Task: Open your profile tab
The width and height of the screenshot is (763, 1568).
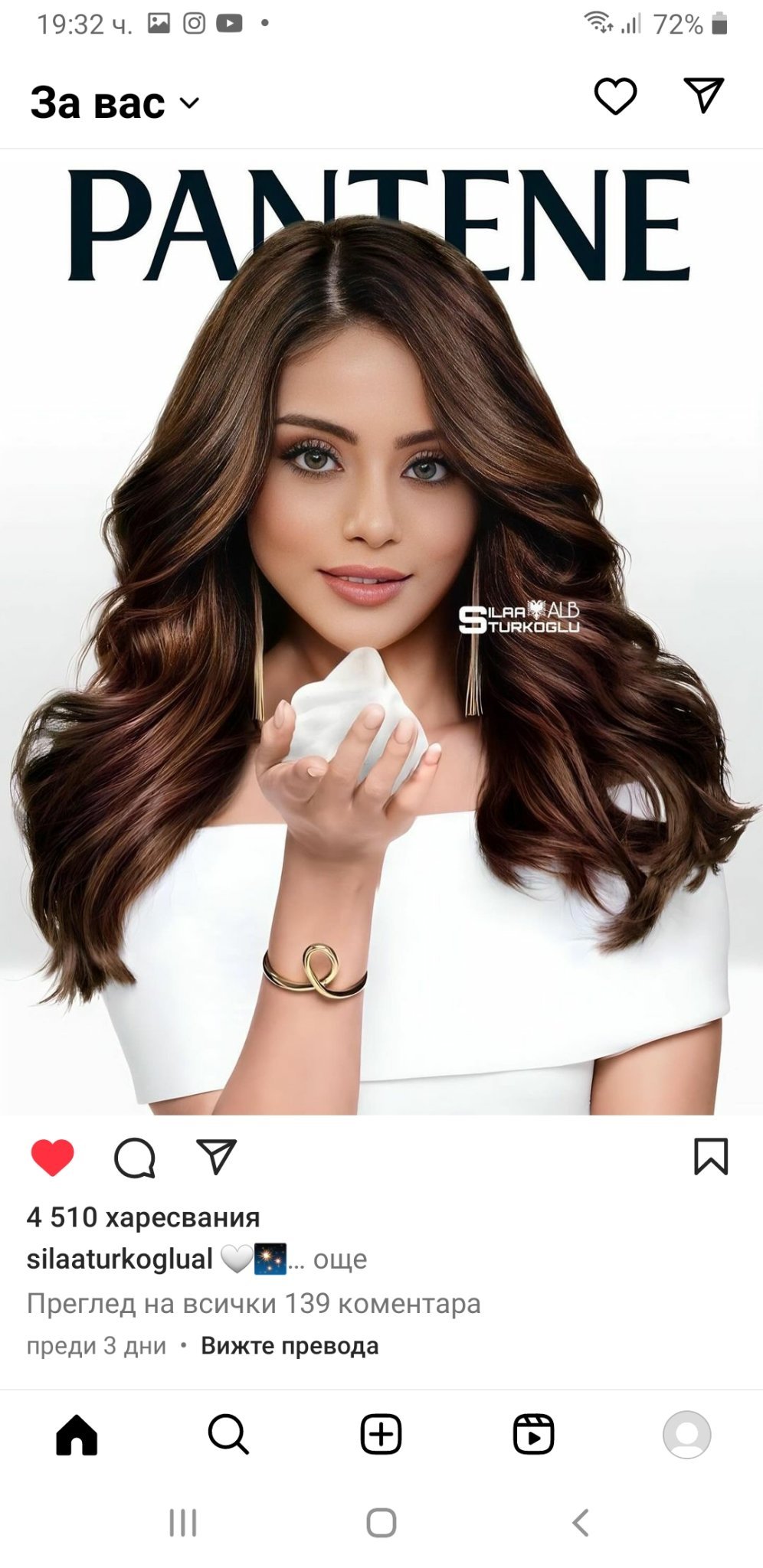Action: click(x=686, y=1434)
